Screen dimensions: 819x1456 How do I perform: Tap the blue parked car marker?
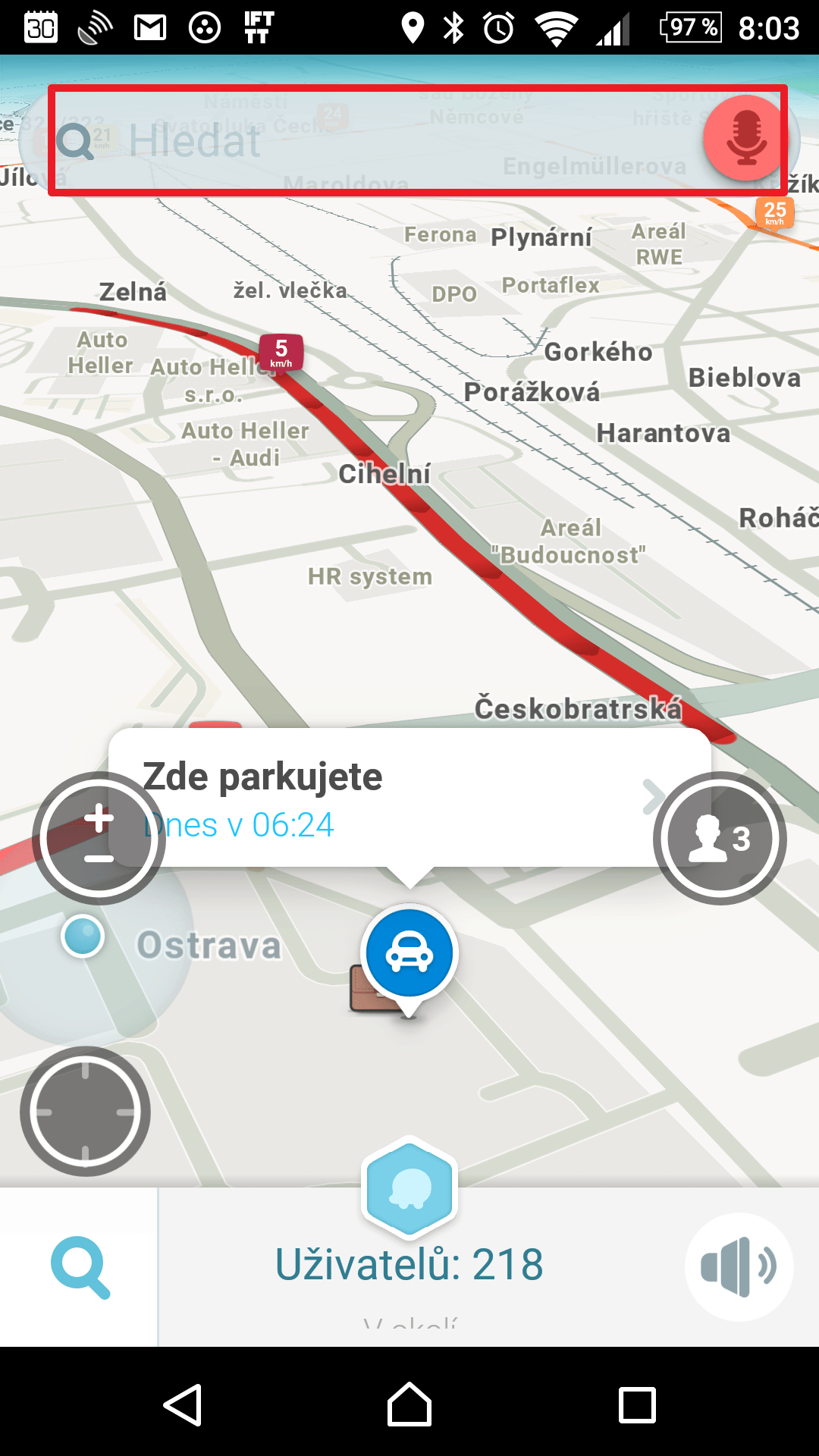[409, 954]
